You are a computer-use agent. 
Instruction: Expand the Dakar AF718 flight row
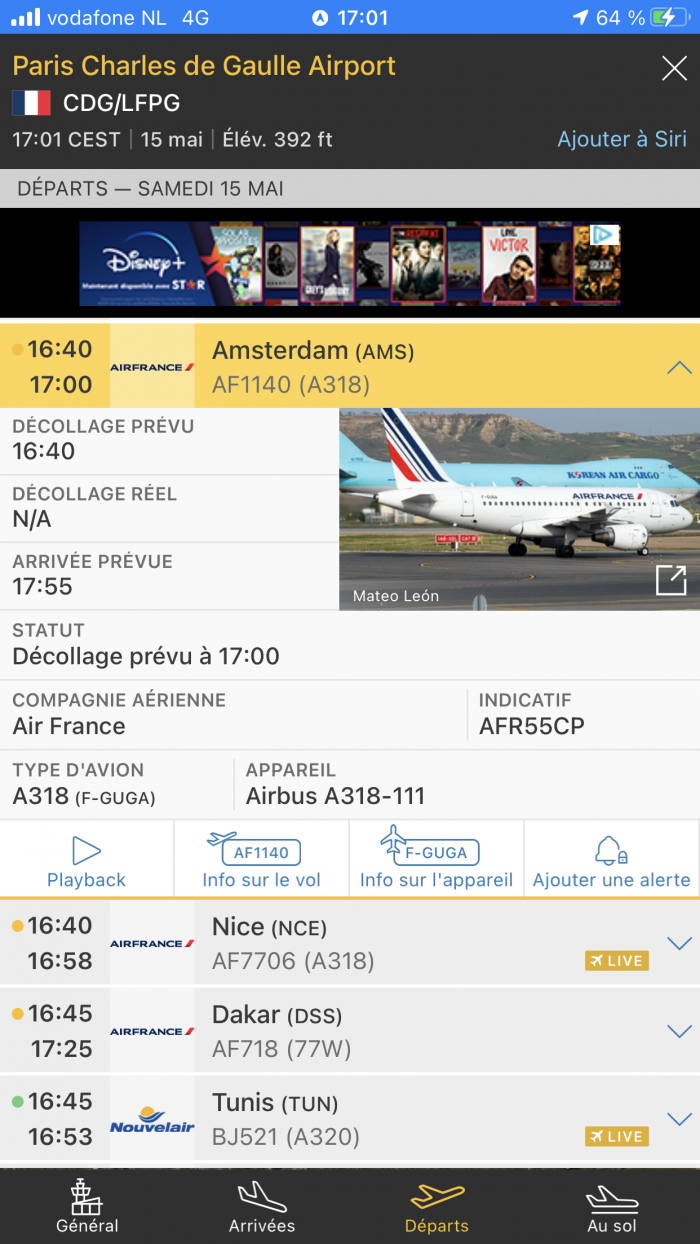tap(679, 1031)
